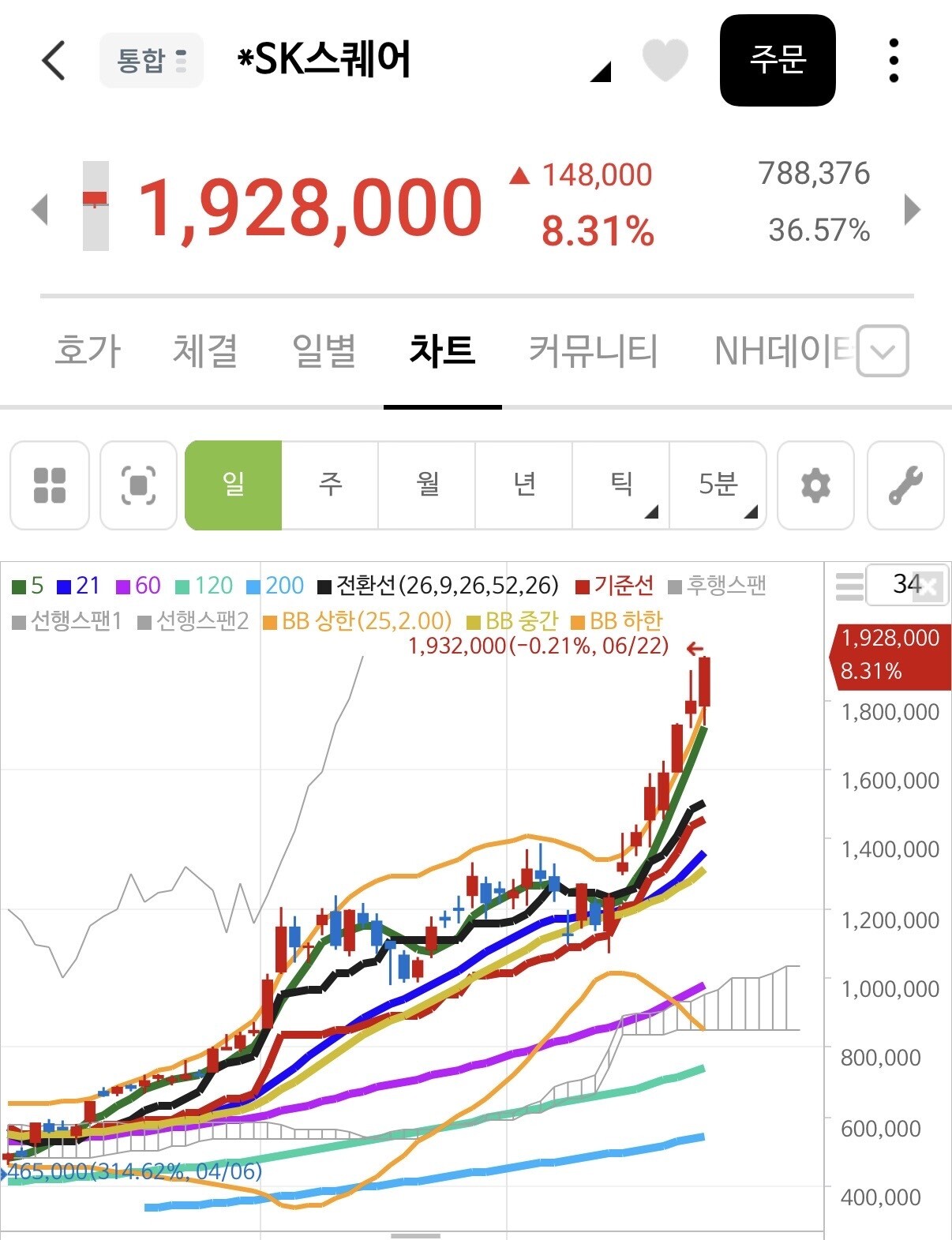Select the 커뮤니티 tab

pyautogui.click(x=593, y=350)
